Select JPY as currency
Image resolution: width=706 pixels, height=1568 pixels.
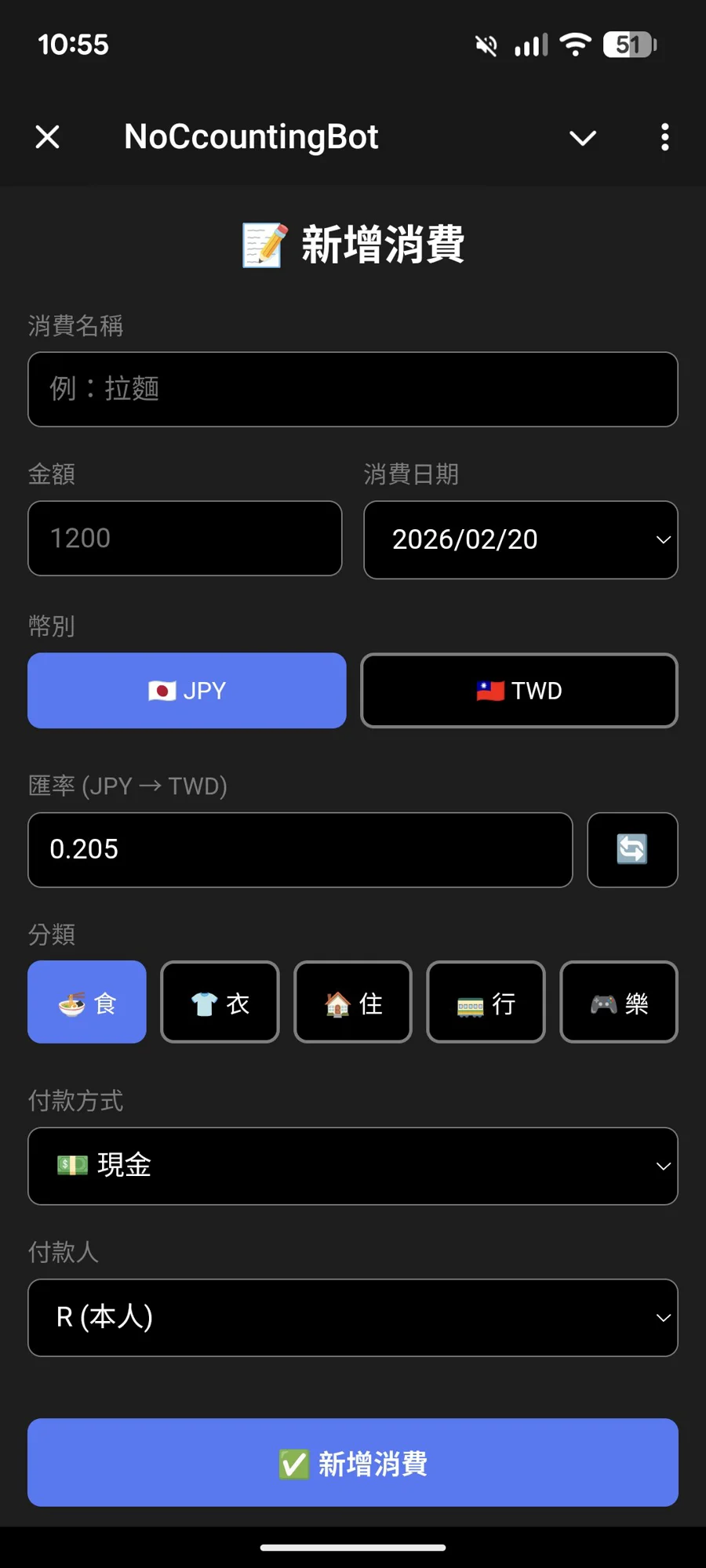tap(187, 691)
